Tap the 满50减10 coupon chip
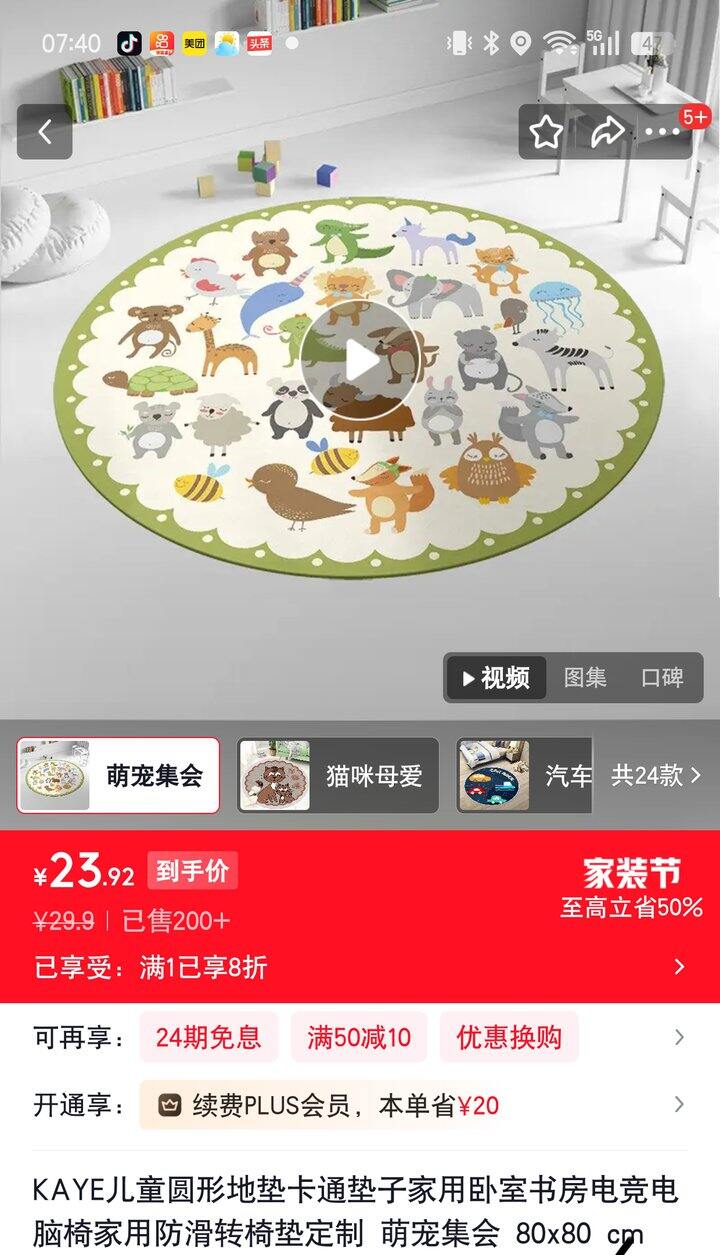The image size is (720, 1255). pos(359,1037)
